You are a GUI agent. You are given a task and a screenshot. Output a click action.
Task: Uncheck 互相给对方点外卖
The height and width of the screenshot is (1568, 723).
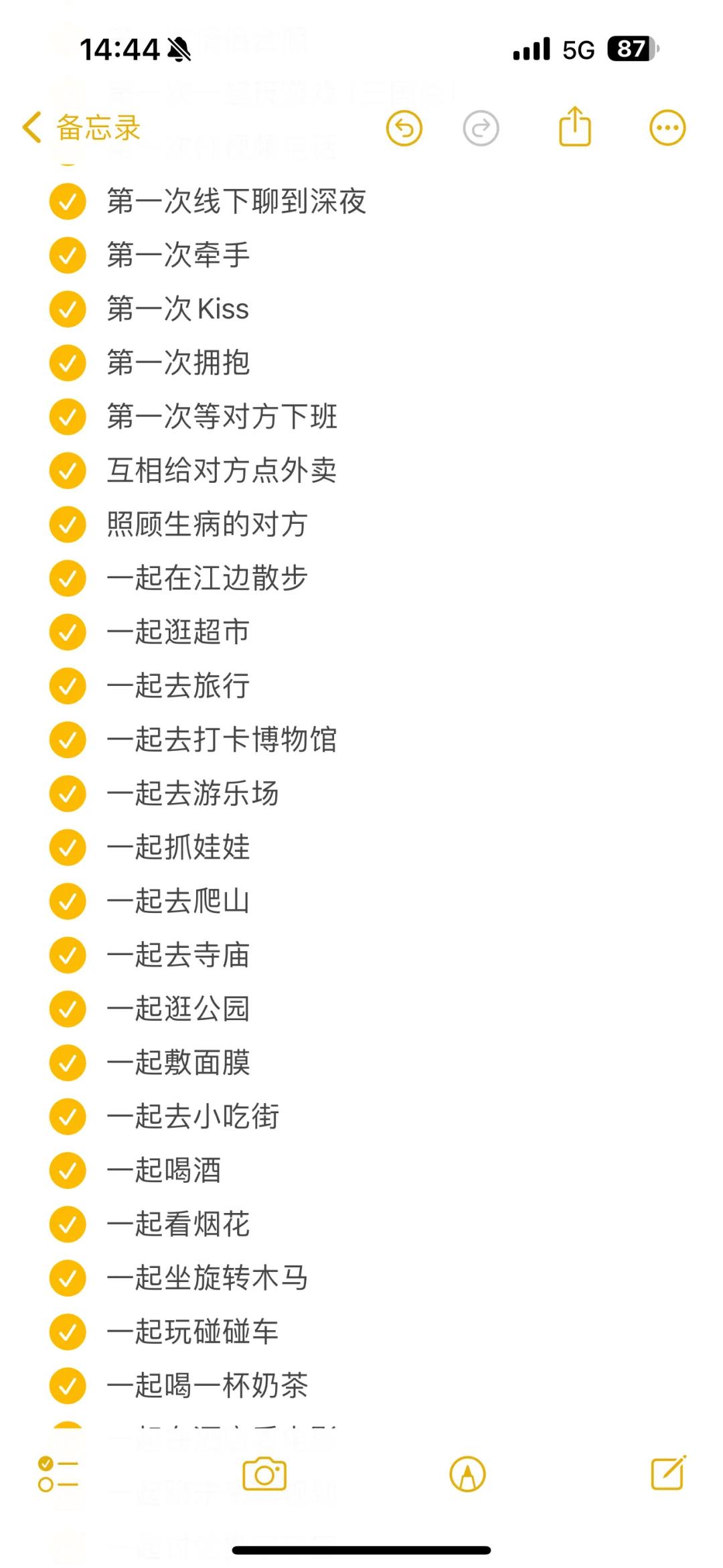[x=68, y=470]
